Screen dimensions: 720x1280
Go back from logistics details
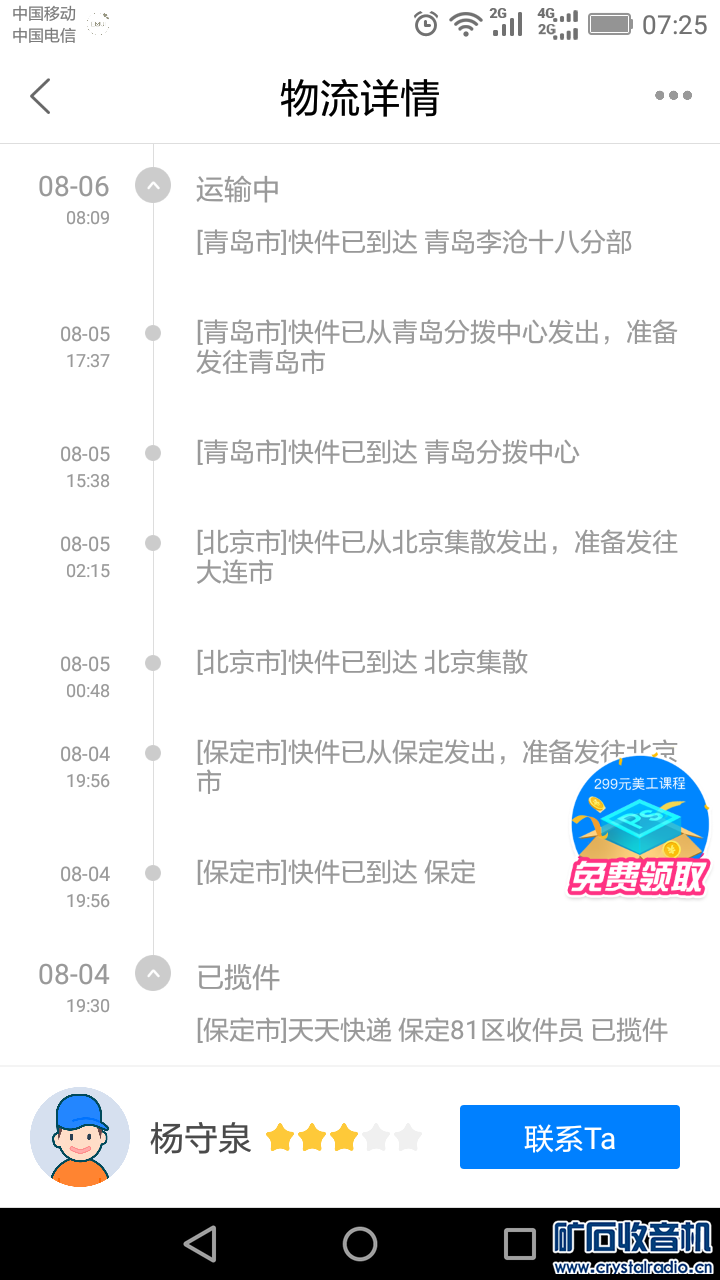[40, 97]
